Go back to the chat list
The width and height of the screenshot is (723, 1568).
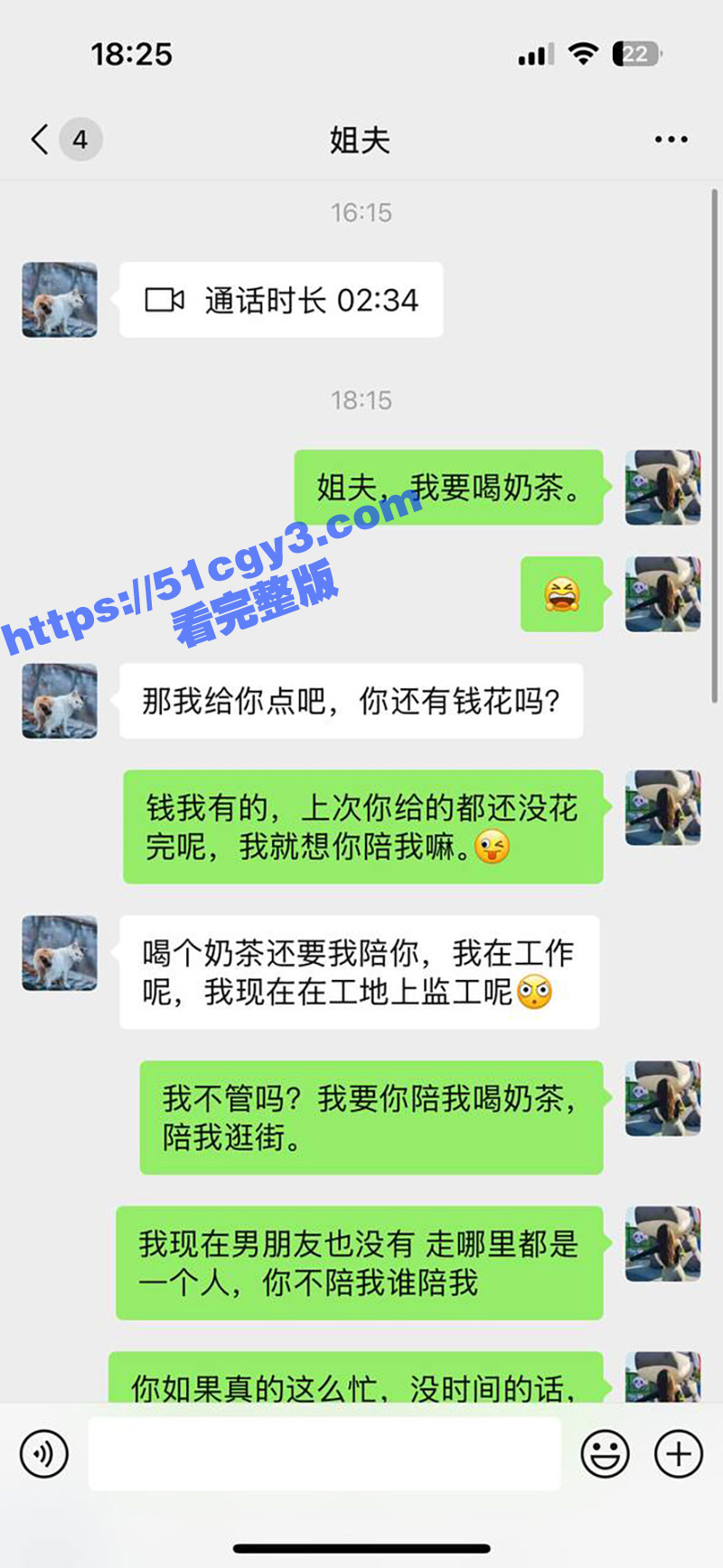(x=40, y=140)
